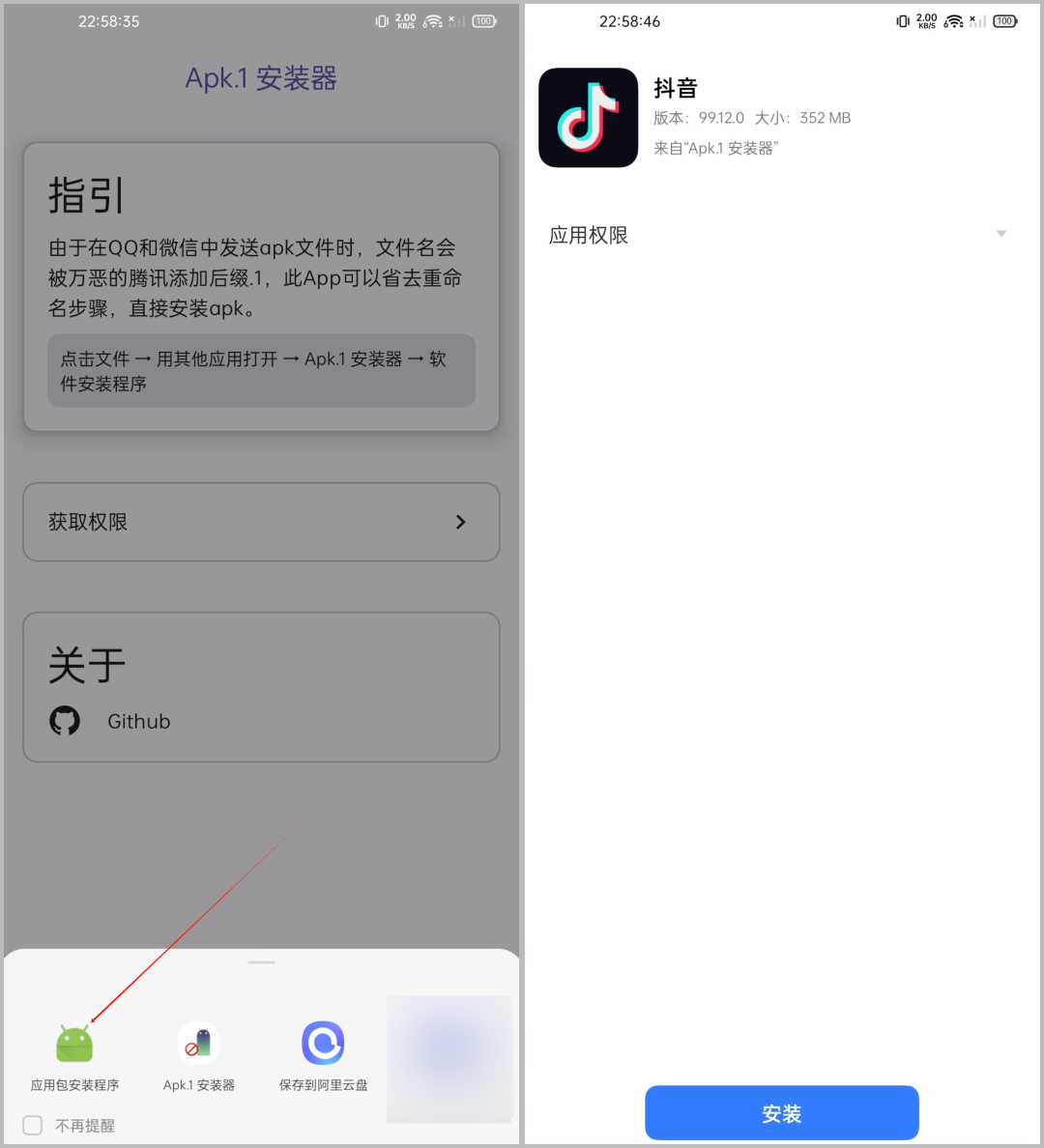Viewport: 1044px width, 1148px height.
Task: Open the 获取权限 row
Action: click(262, 522)
